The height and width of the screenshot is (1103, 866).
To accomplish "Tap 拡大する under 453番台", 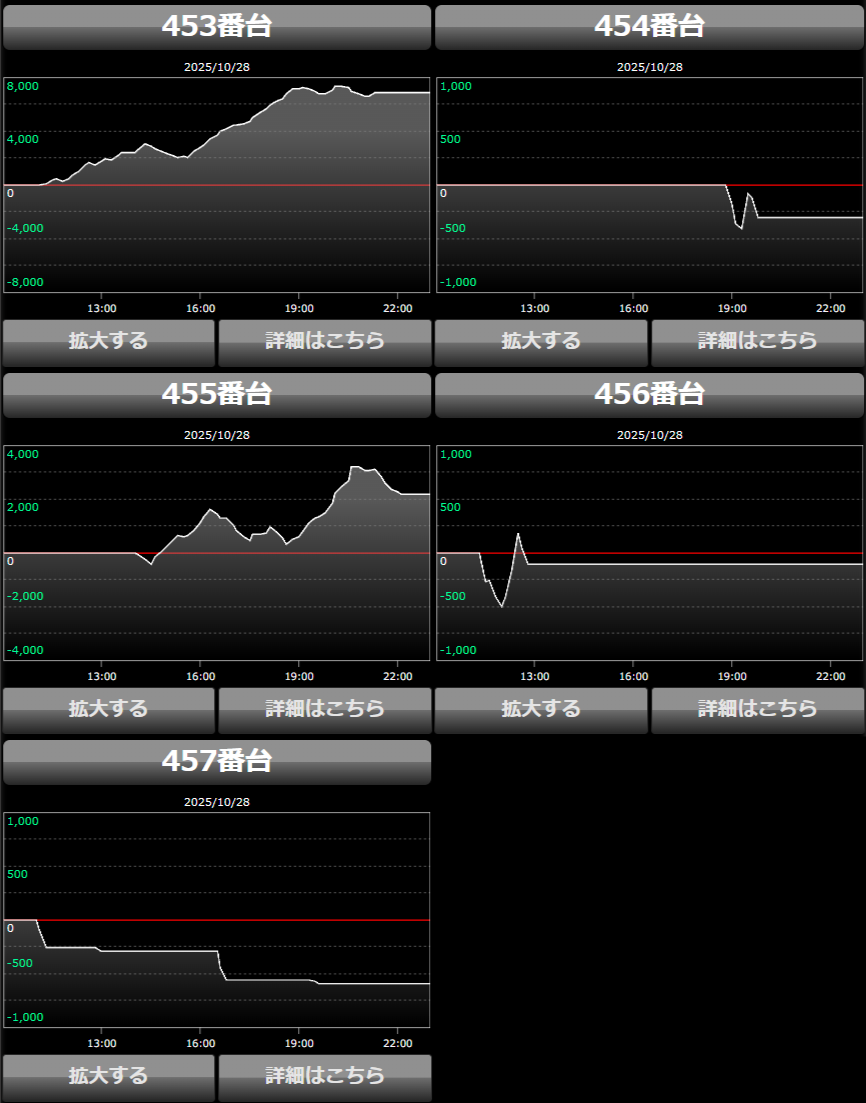I will click(108, 342).
